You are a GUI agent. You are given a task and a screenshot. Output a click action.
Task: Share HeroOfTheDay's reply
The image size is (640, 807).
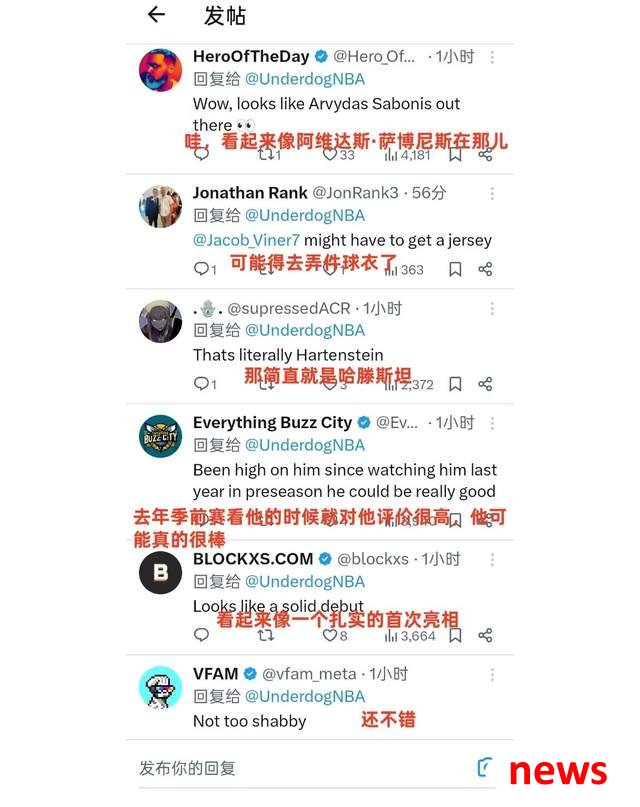(485, 154)
